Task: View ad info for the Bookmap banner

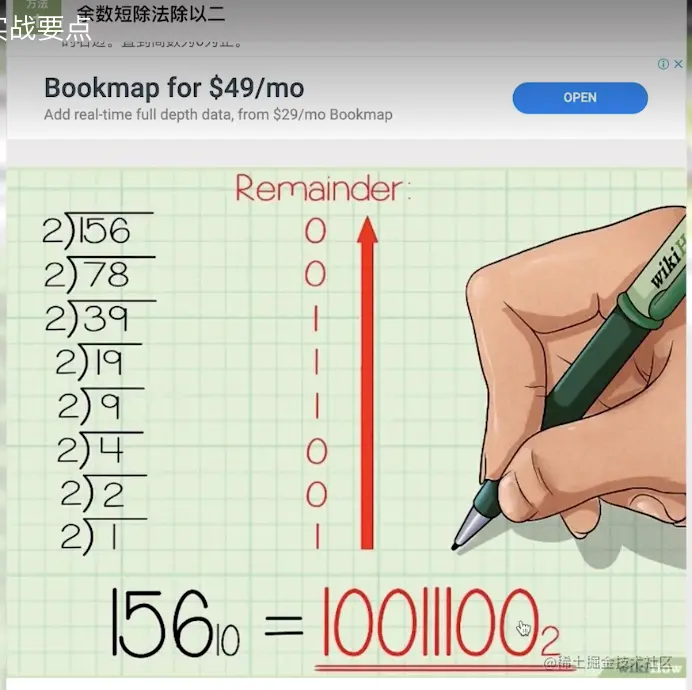Action: tap(663, 64)
